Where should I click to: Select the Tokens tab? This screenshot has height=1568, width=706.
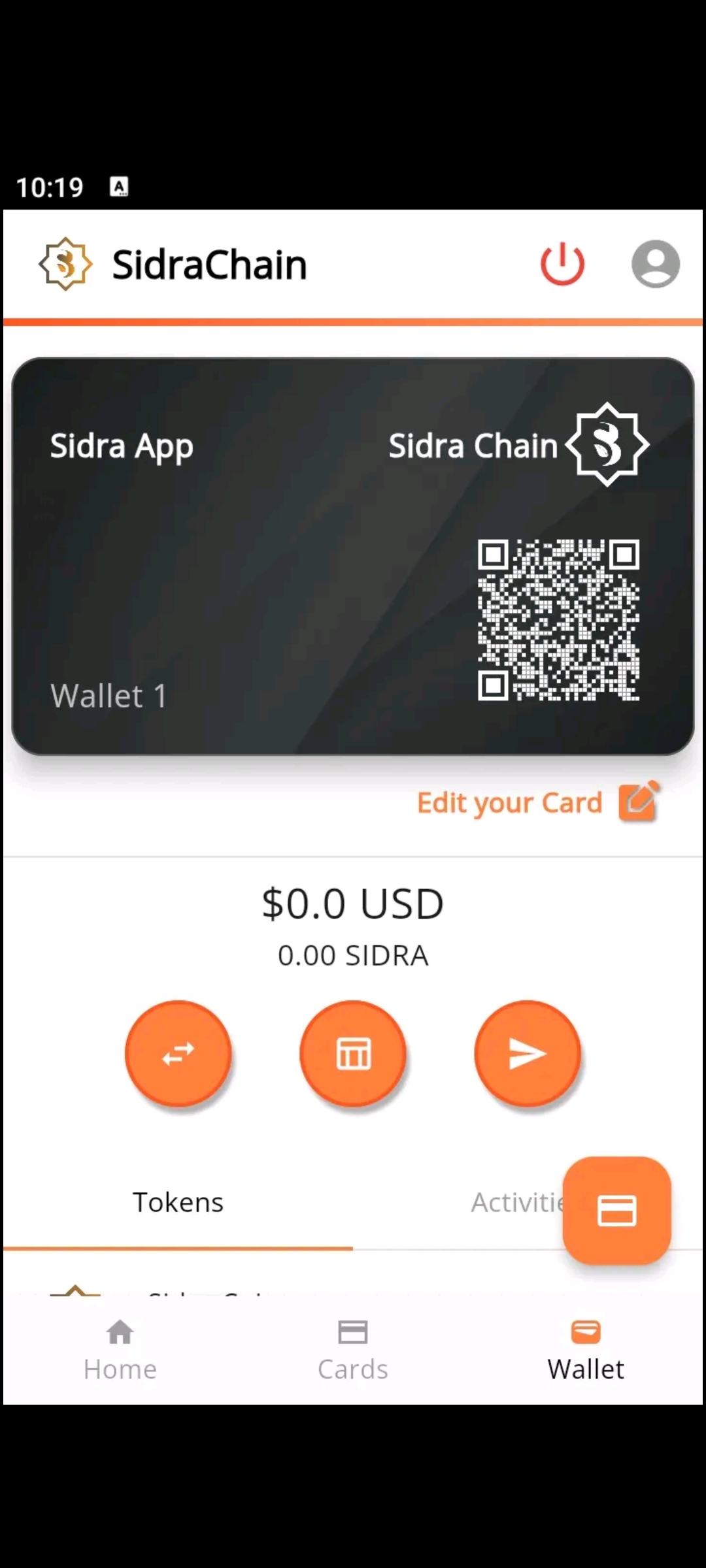178,1202
